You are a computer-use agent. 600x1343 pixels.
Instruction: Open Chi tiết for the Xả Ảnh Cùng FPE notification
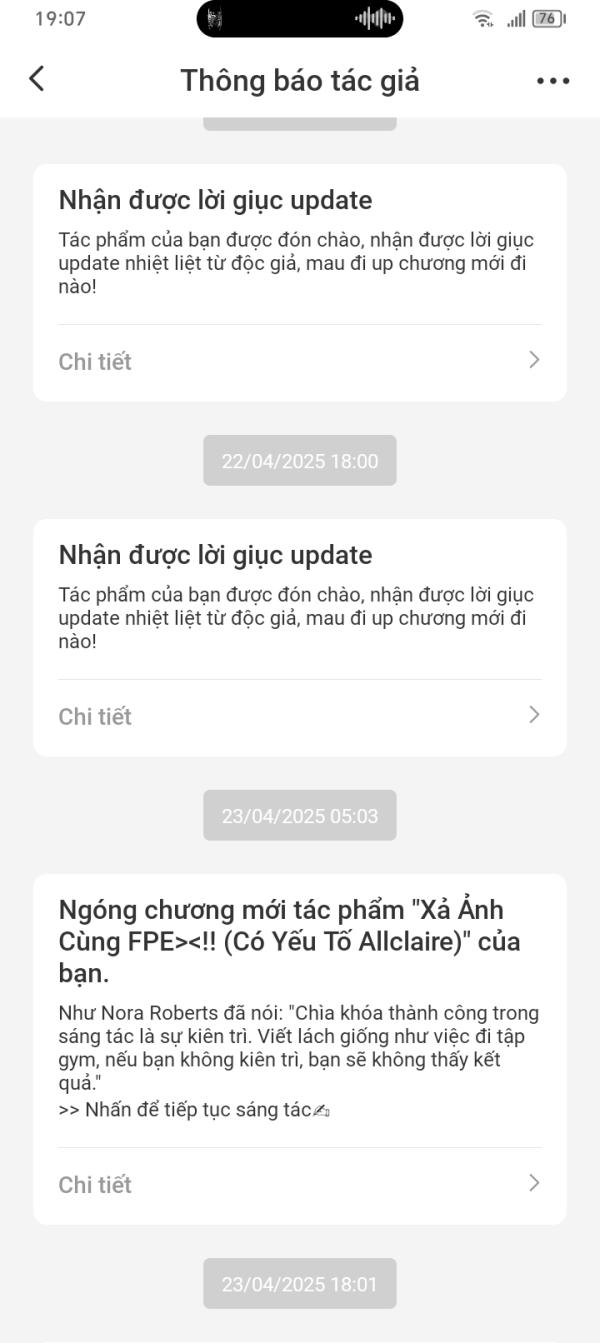pyautogui.click(x=299, y=1184)
